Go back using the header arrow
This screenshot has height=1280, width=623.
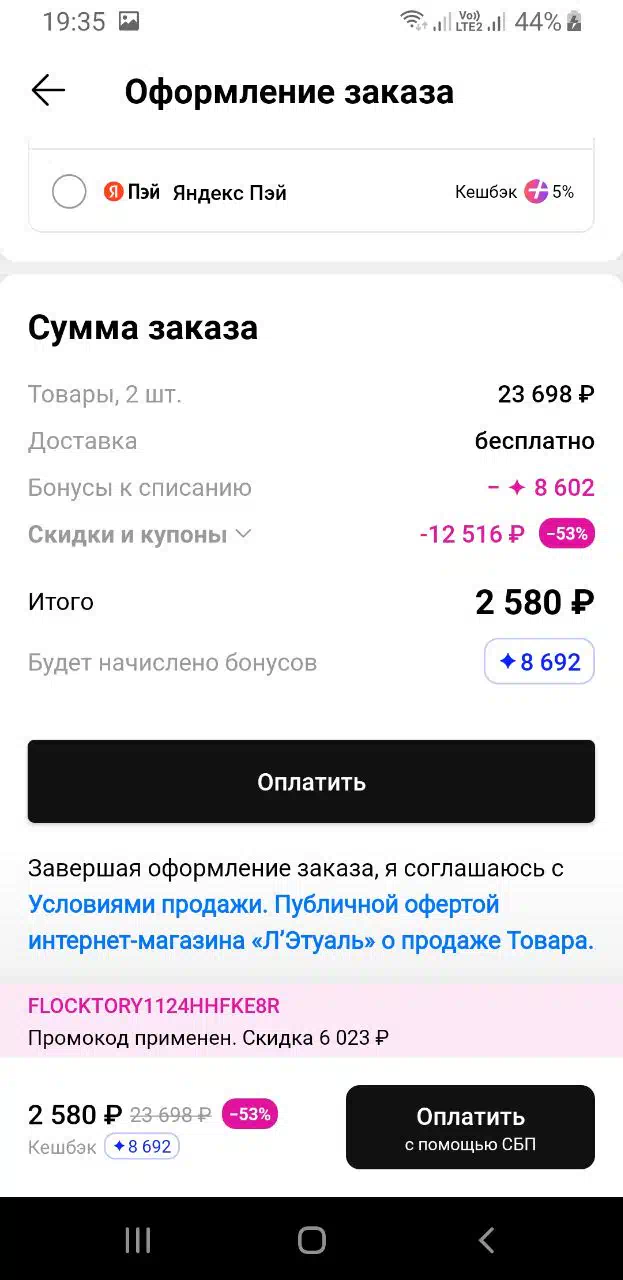tap(48, 91)
